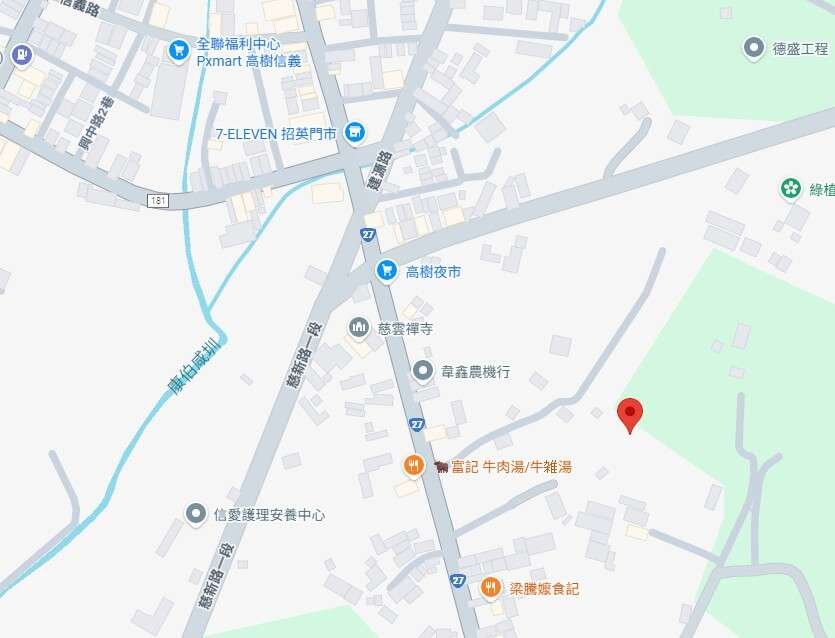
Task: Tap the red dropped pin
Action: coord(629,413)
